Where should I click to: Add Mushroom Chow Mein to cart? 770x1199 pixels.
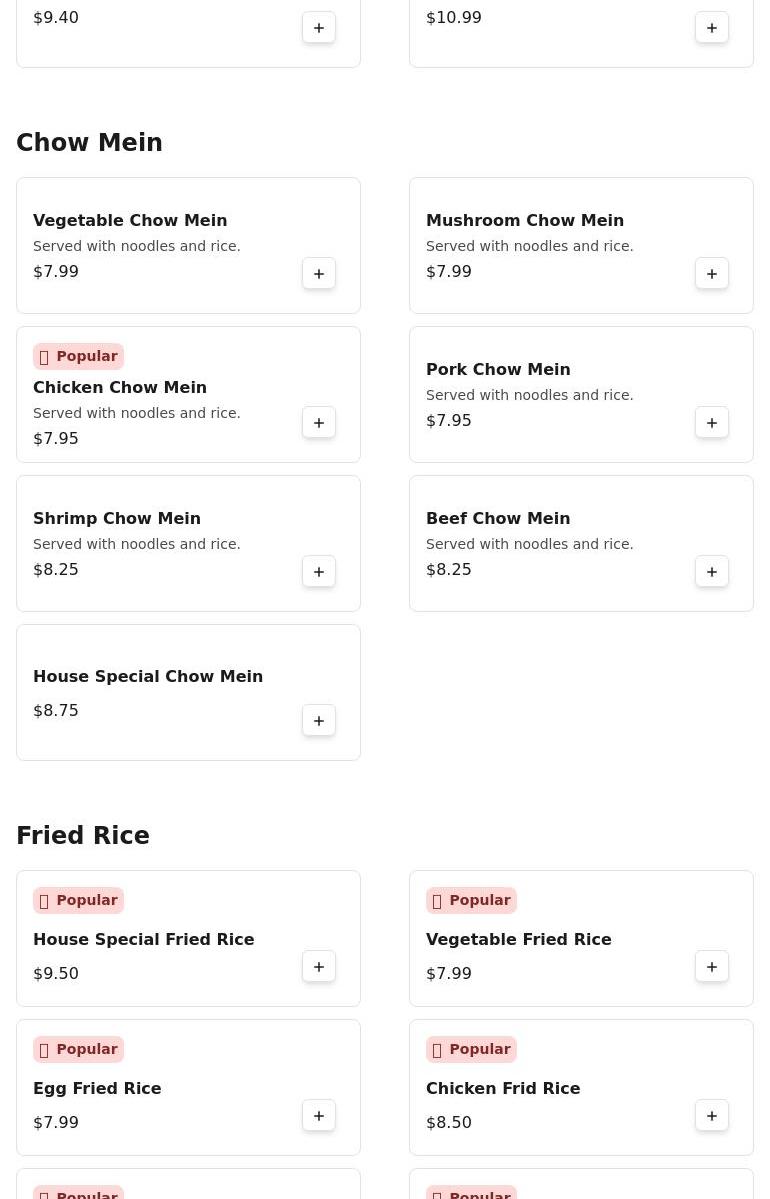click(x=712, y=274)
